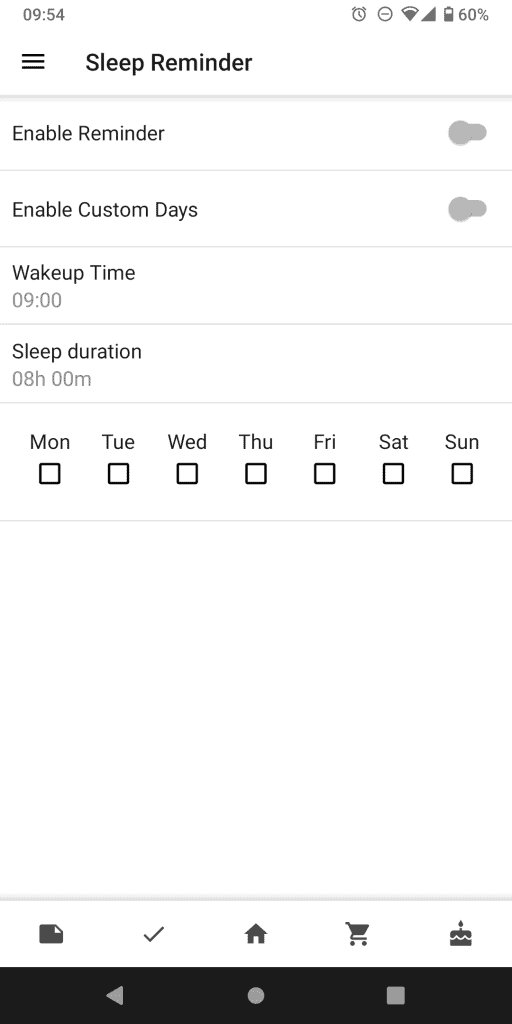
Task: Turn on the Enable Reminder switch
Action: (468, 133)
